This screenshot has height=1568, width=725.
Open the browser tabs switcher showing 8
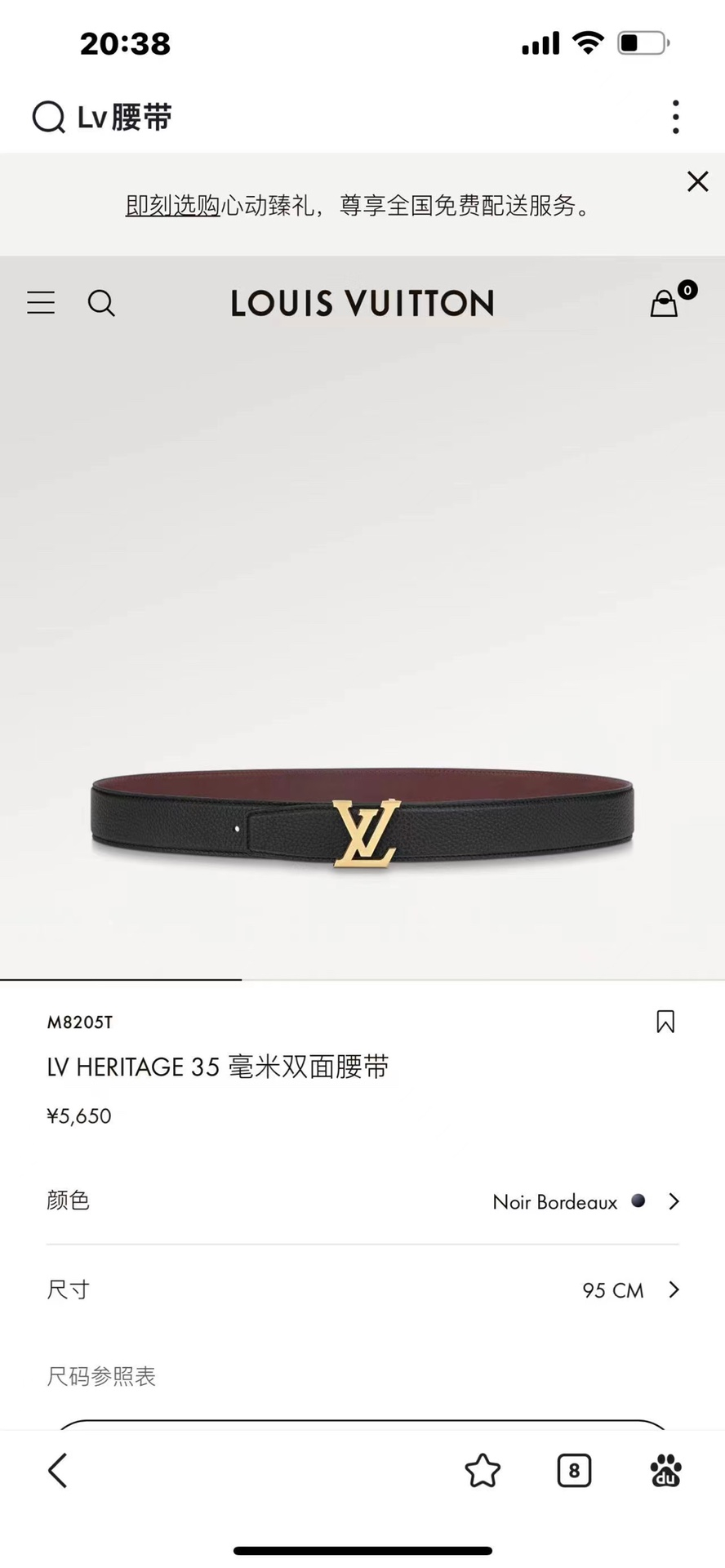(574, 1471)
